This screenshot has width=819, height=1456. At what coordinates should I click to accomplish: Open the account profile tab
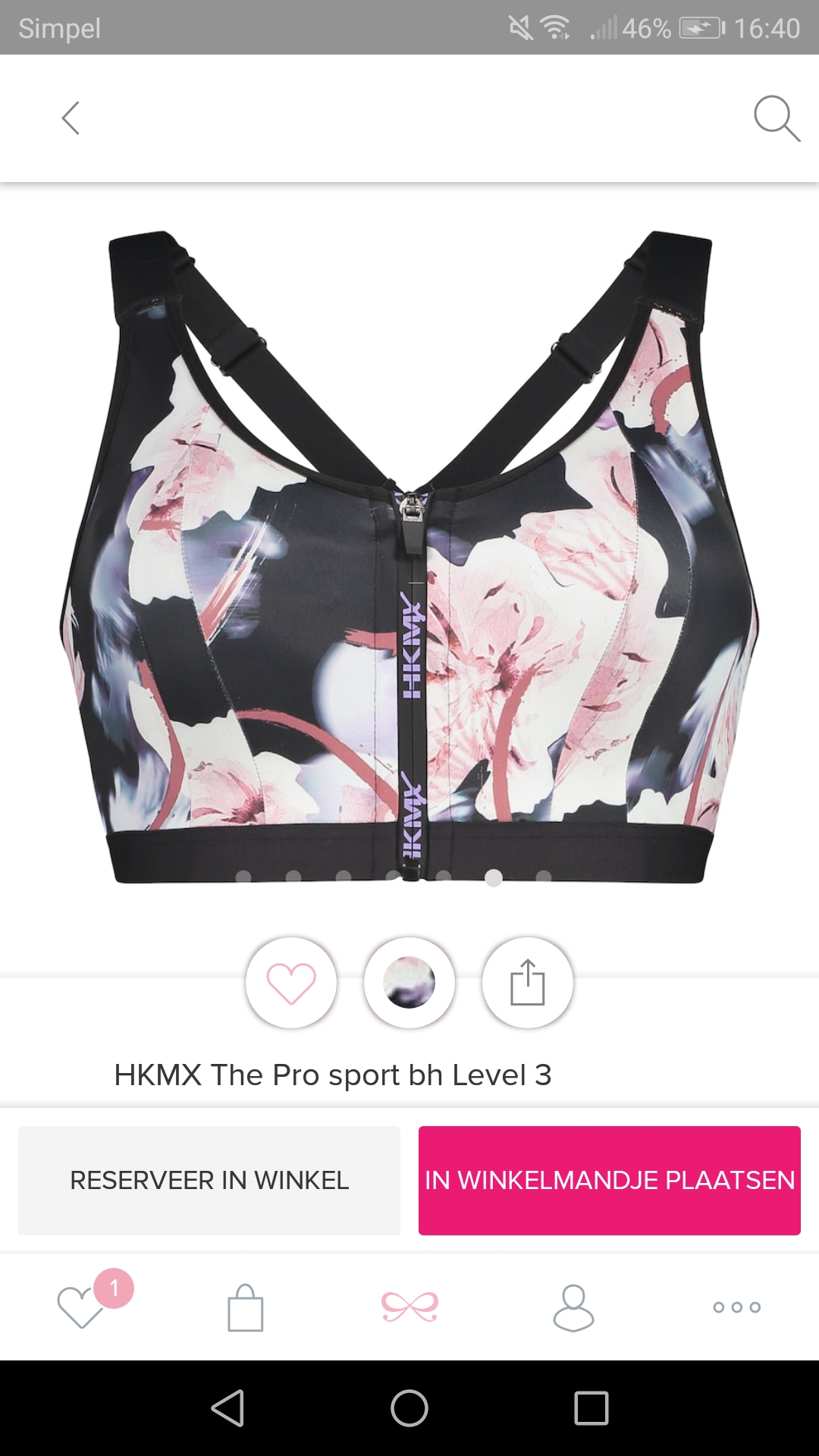coord(573,1307)
